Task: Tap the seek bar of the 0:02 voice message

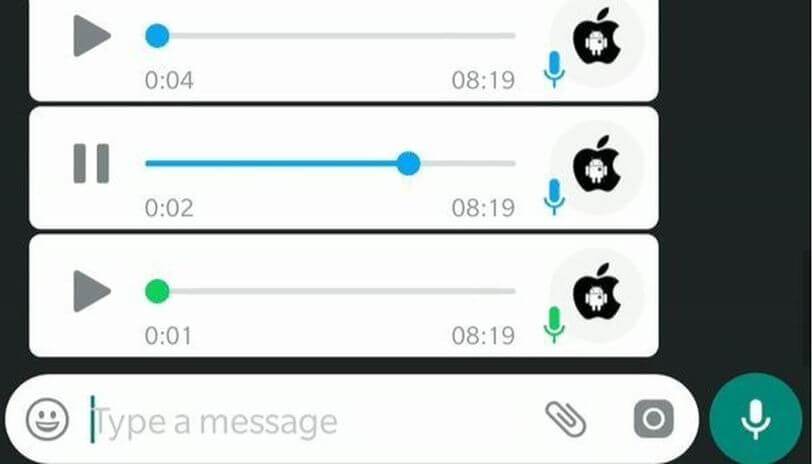Action: [330, 163]
